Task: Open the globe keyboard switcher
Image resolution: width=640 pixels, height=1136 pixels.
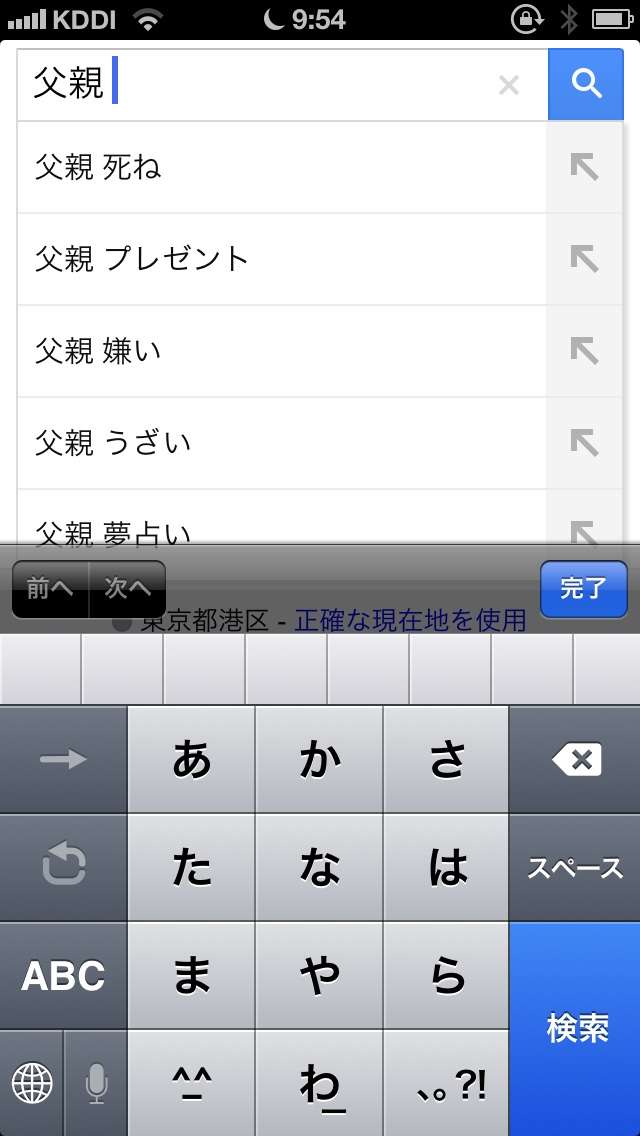Action: point(32,1083)
